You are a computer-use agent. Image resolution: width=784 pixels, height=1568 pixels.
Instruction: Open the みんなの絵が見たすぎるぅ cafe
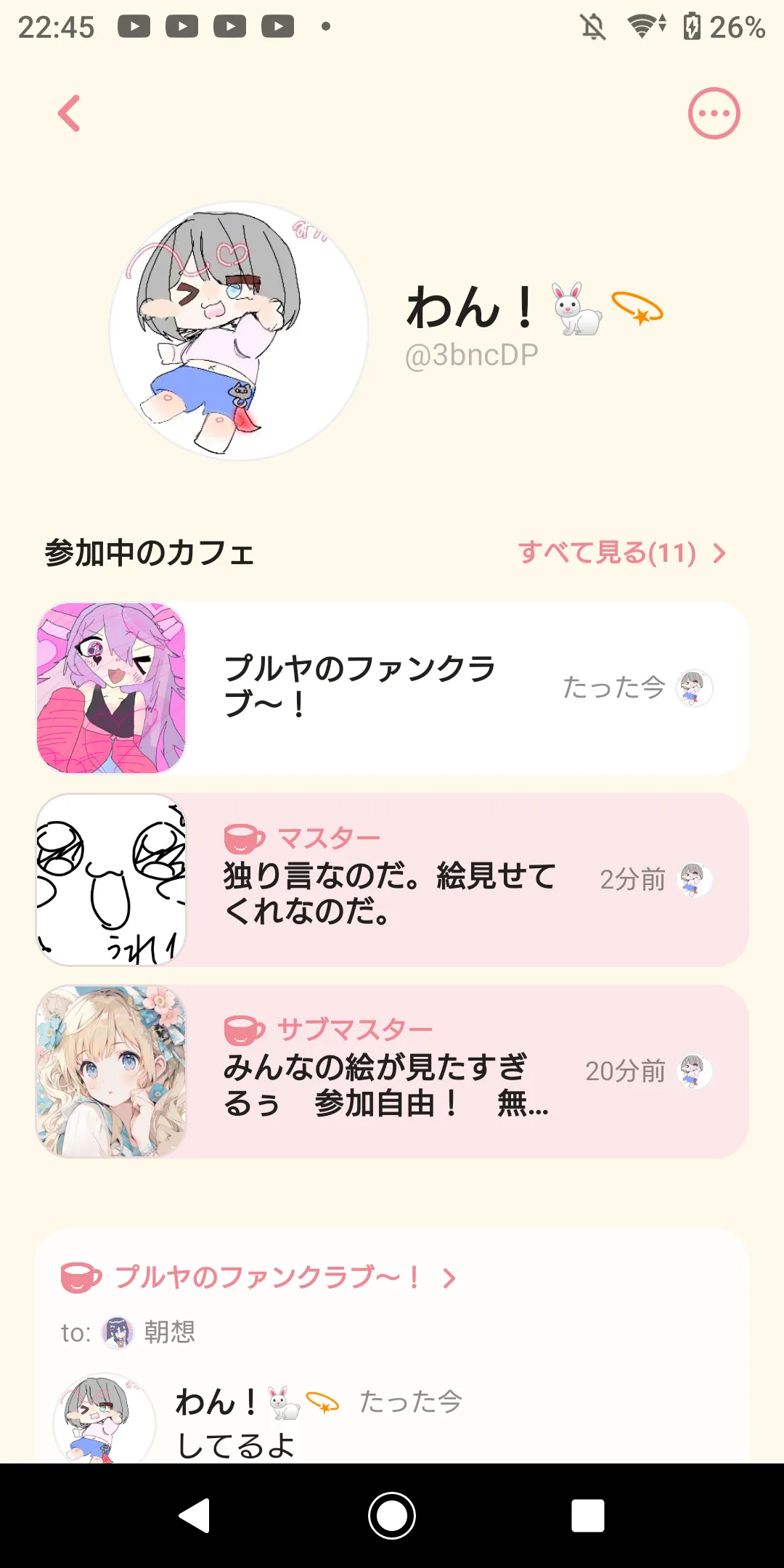pyautogui.click(x=392, y=1071)
